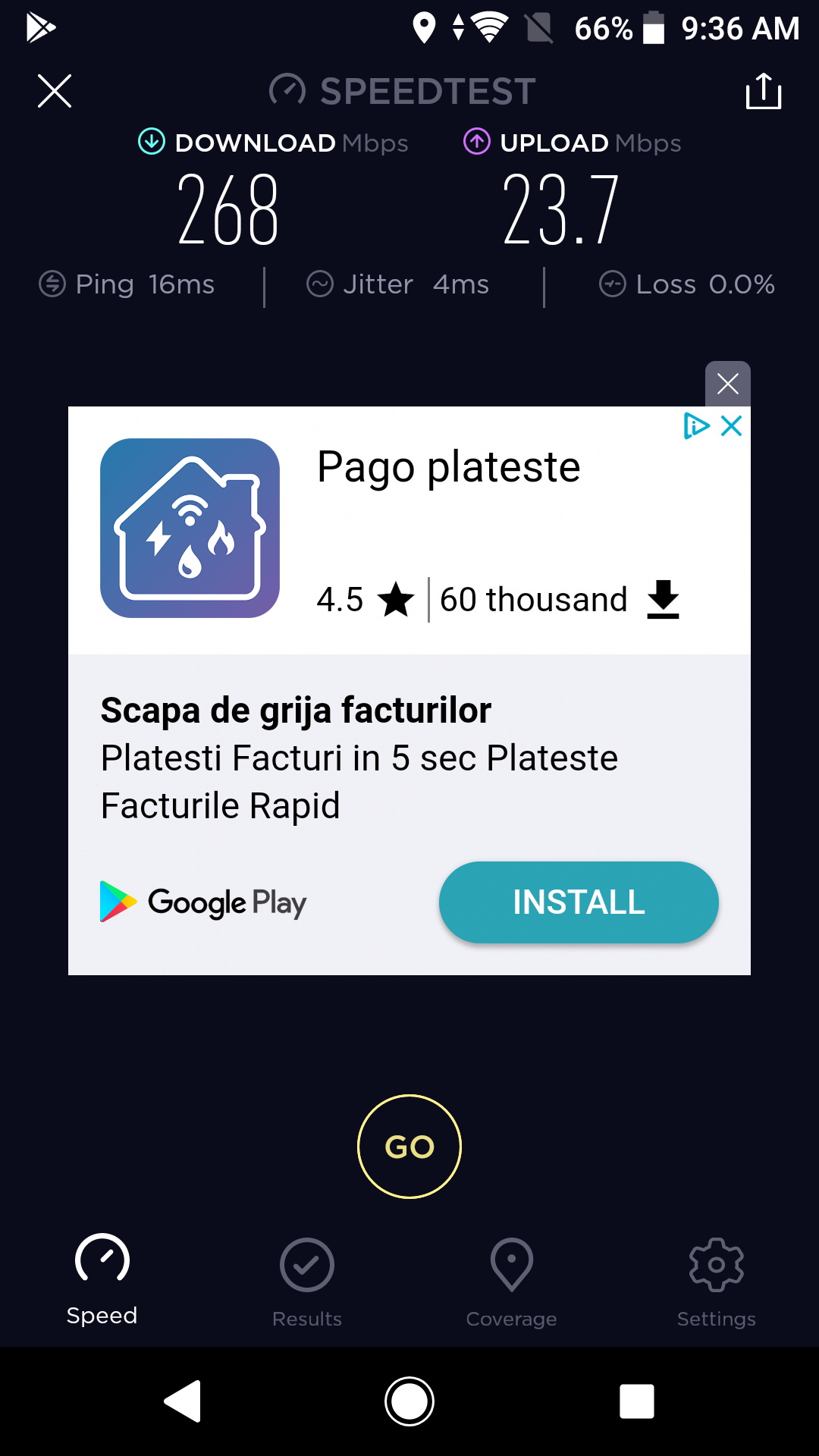The image size is (819, 1456).
Task: Switch to the Speed tab
Action: [102, 1279]
